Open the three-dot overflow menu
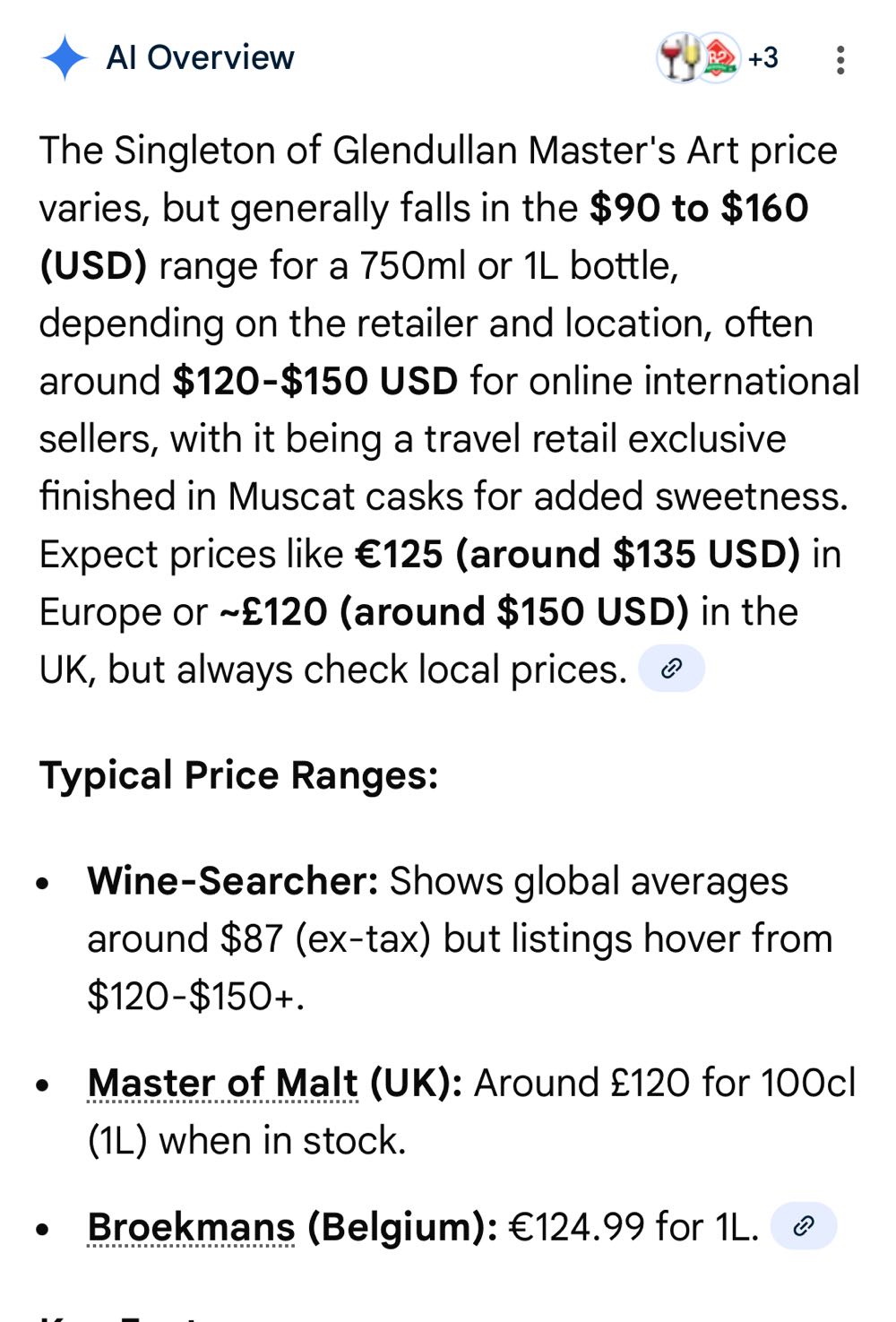896x1322 pixels. (839, 57)
